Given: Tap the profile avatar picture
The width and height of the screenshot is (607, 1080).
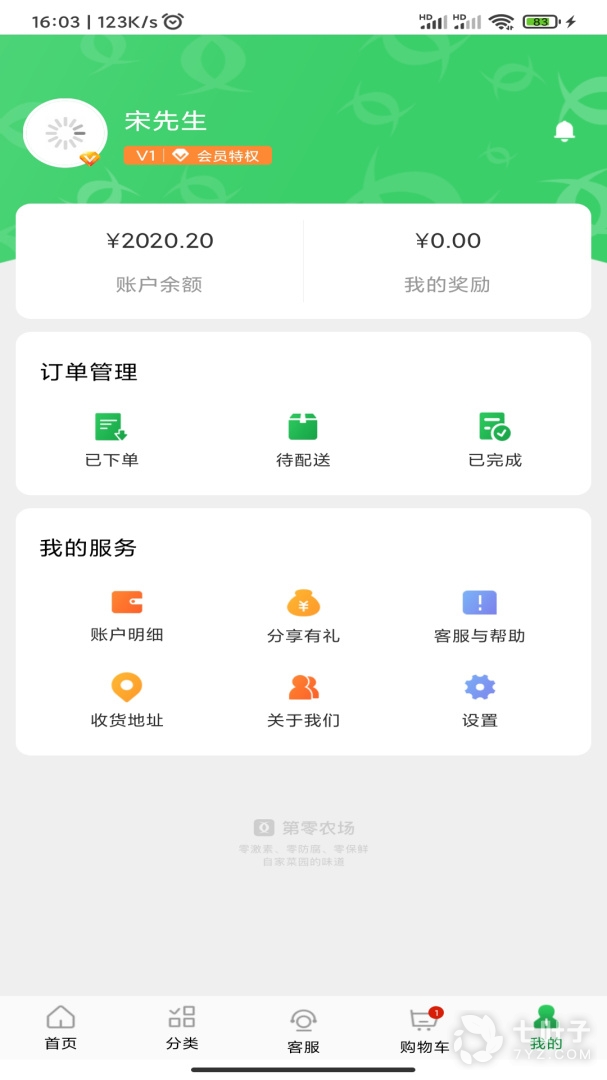Looking at the screenshot, I should [x=65, y=132].
